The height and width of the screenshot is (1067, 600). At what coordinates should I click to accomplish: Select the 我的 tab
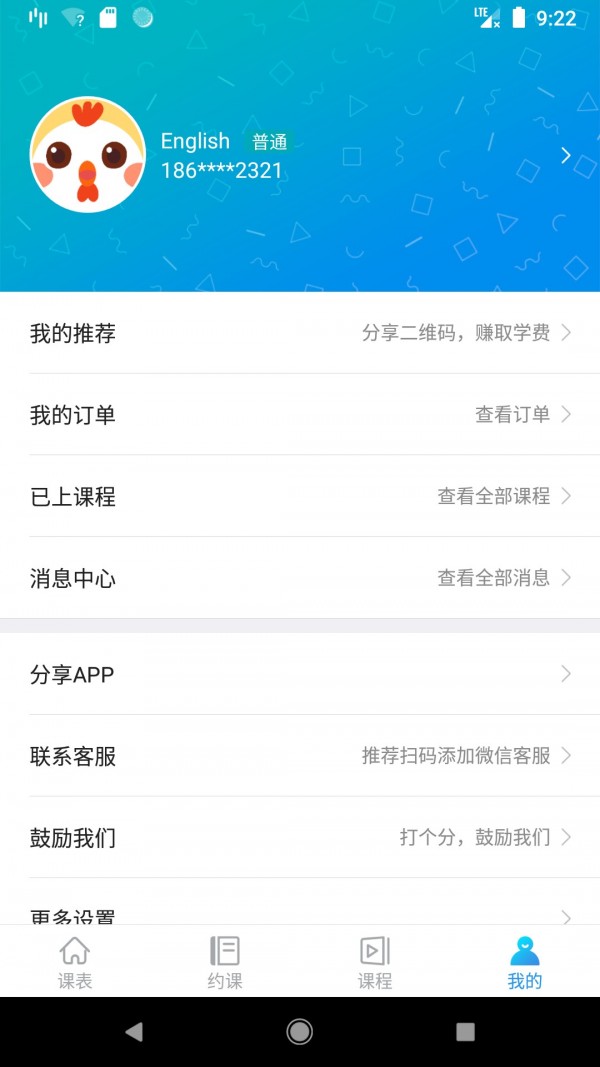(525, 962)
